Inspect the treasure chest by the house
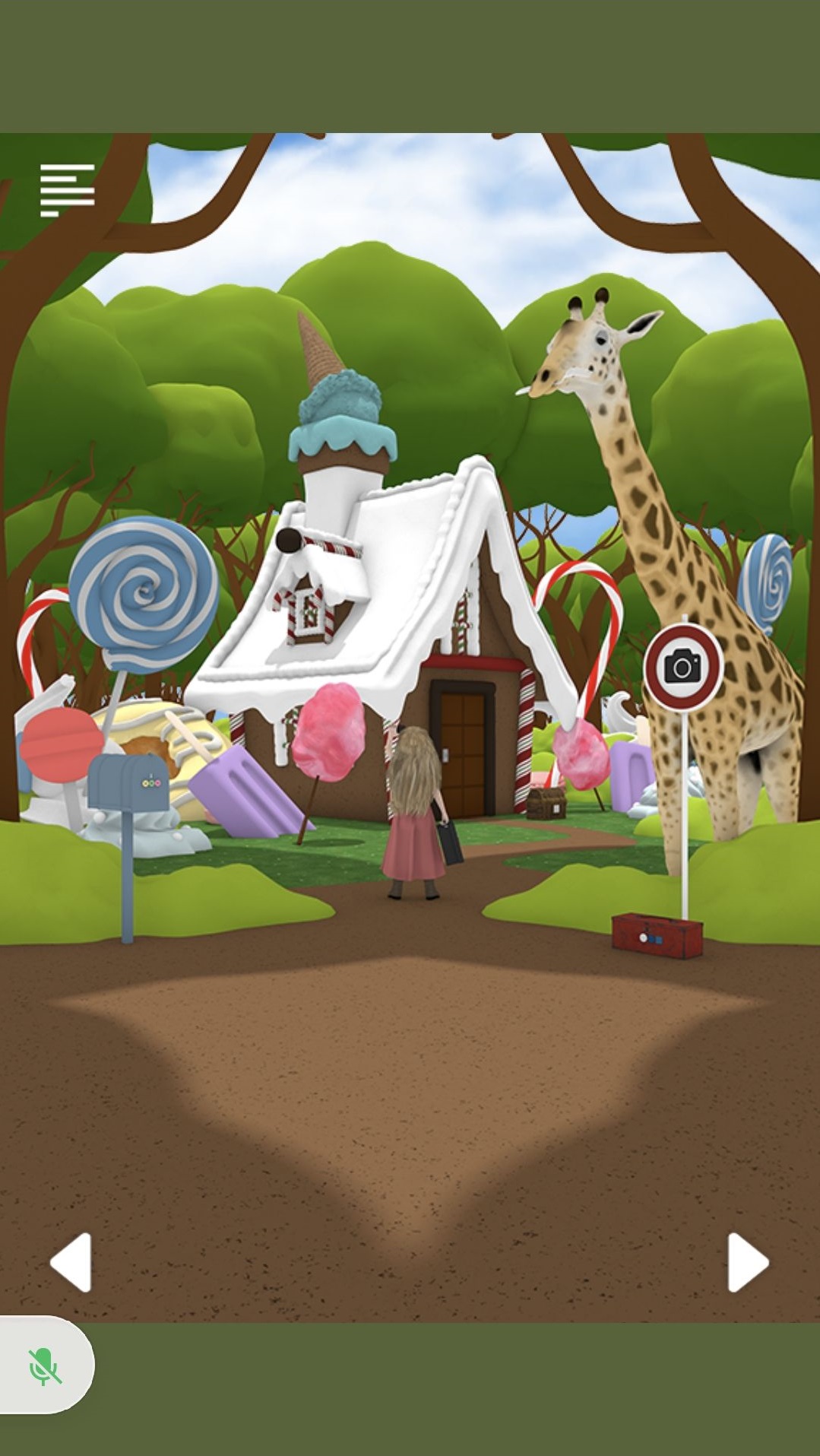This screenshot has height=1456, width=820. (546, 803)
